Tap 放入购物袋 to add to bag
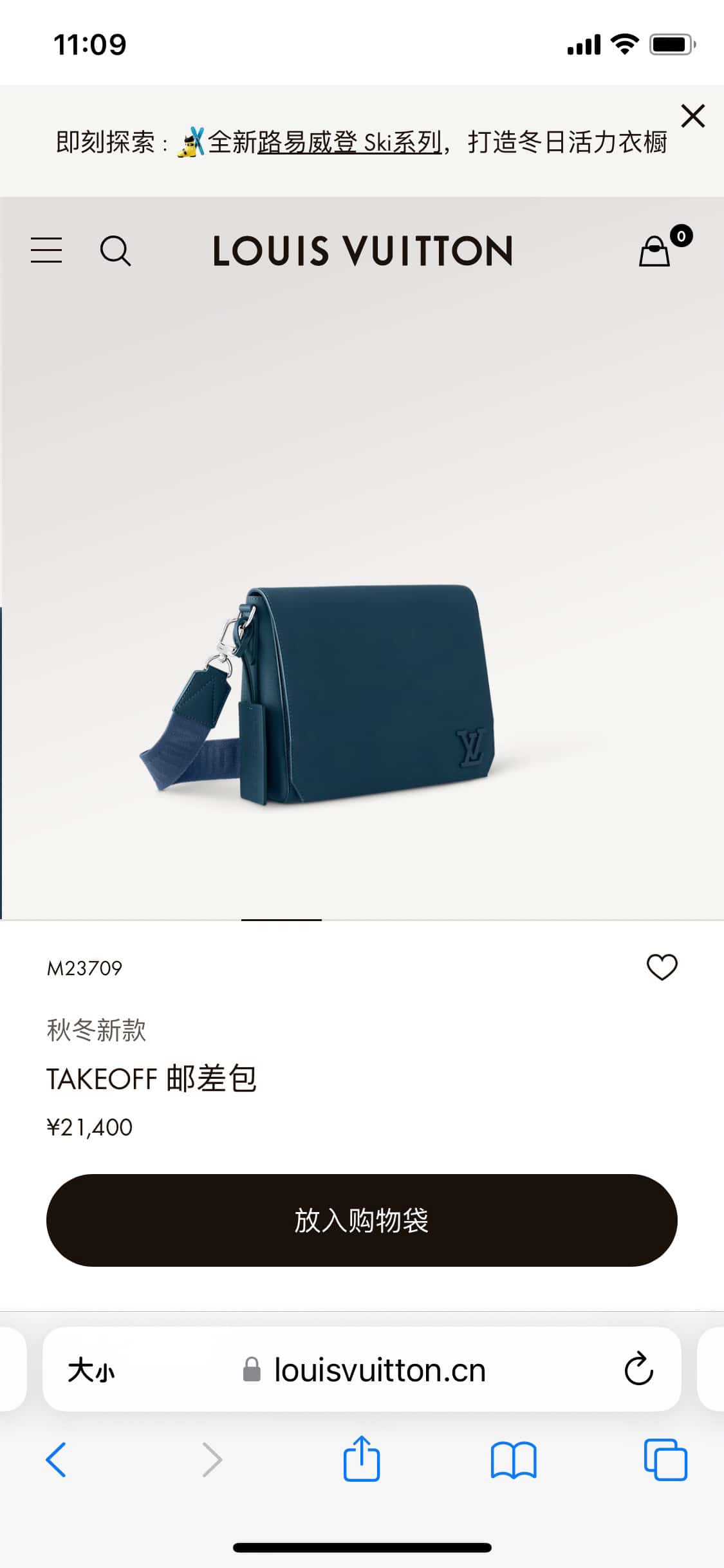The height and width of the screenshot is (1568, 724). coord(362,1220)
